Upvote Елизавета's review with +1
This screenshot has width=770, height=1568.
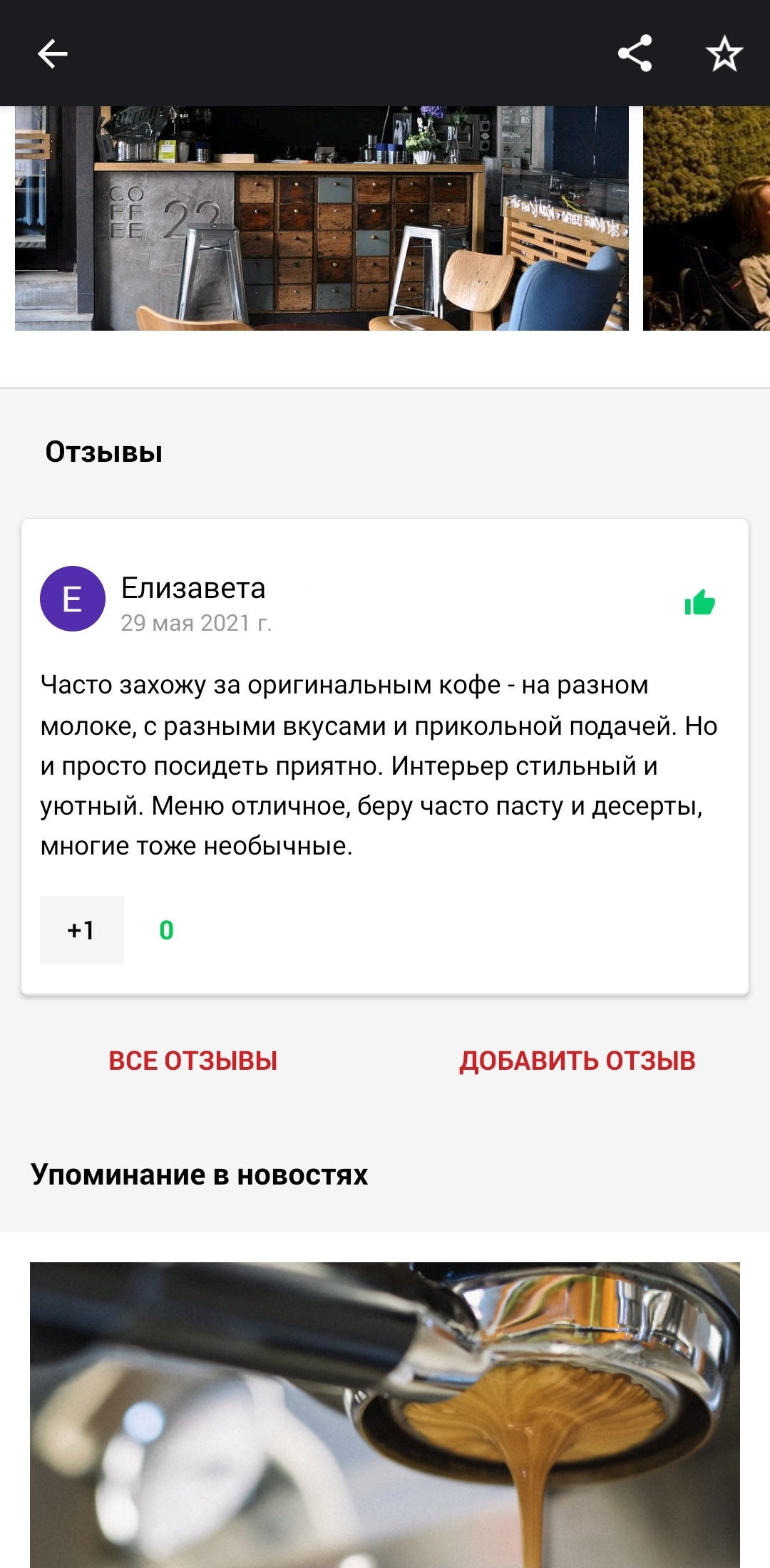pyautogui.click(x=81, y=929)
